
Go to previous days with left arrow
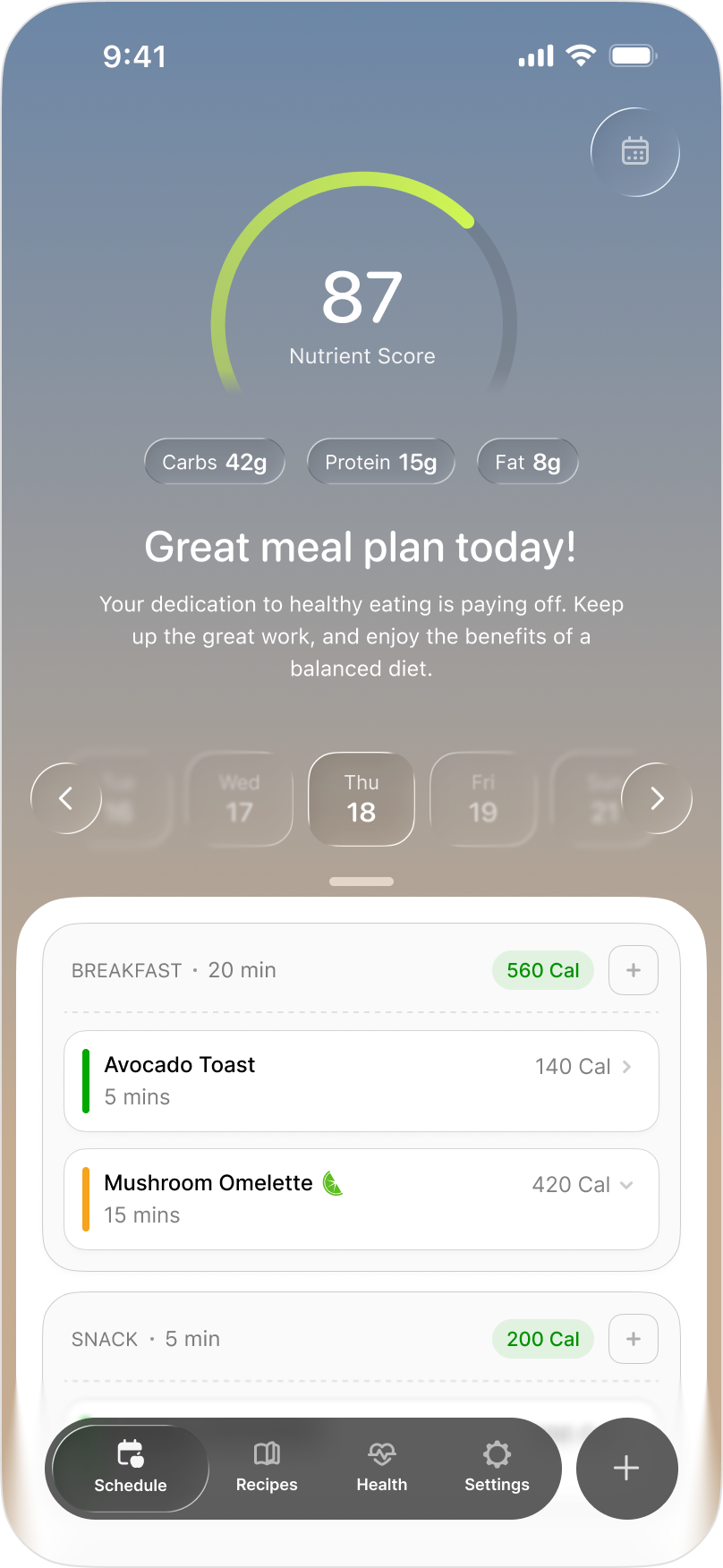click(x=65, y=798)
